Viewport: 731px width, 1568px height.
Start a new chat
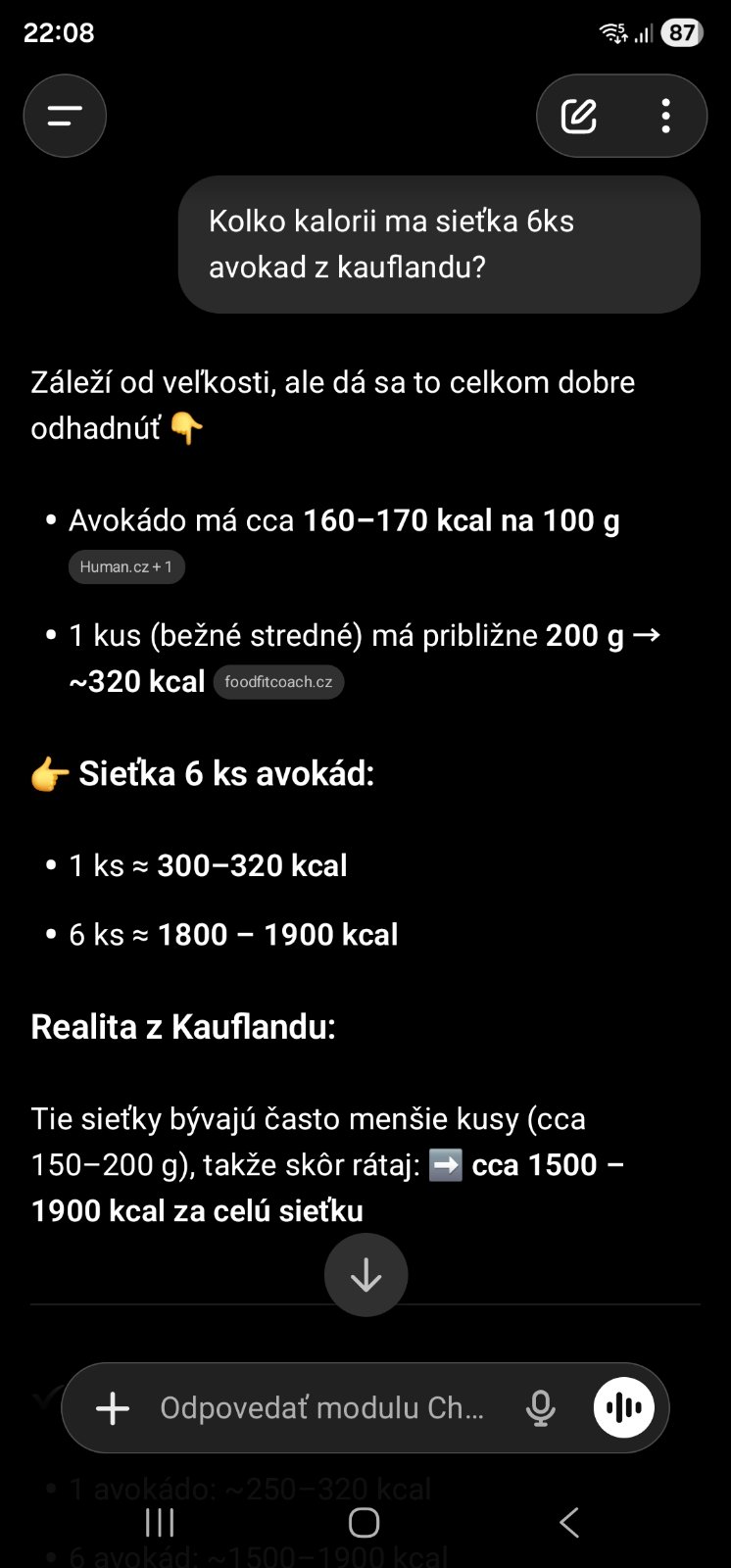click(x=579, y=117)
